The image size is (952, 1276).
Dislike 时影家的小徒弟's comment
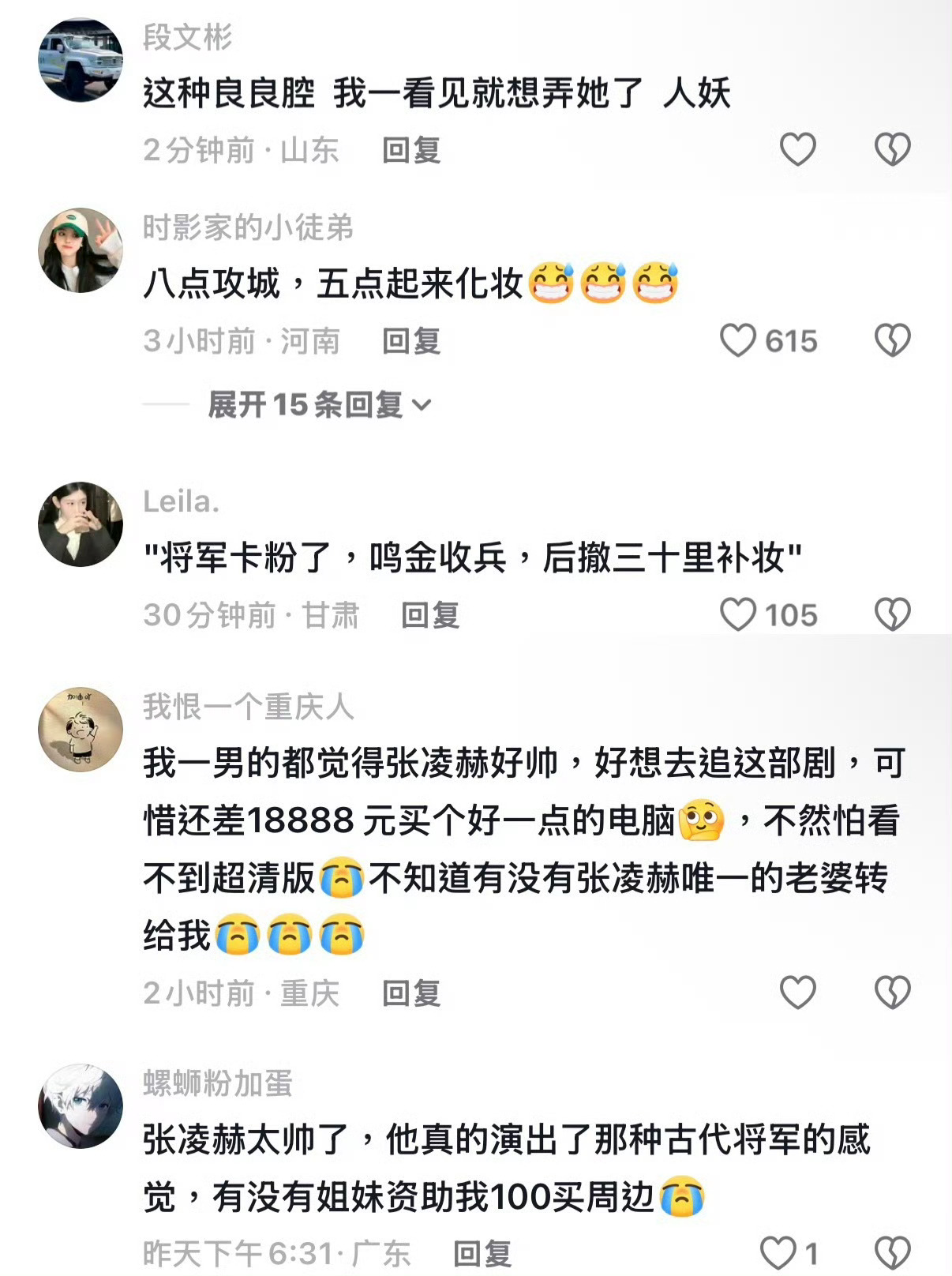[894, 340]
